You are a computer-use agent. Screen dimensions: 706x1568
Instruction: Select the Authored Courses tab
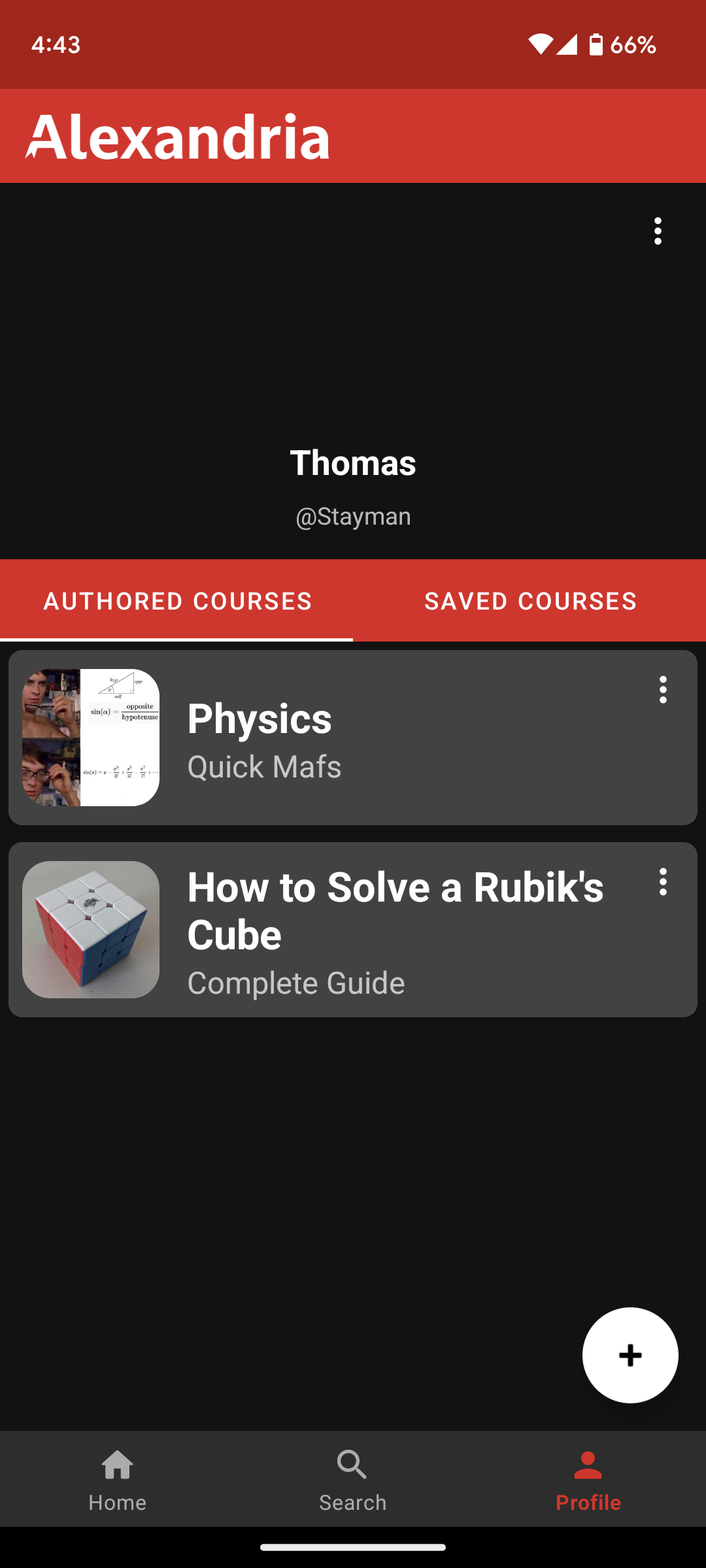click(177, 601)
